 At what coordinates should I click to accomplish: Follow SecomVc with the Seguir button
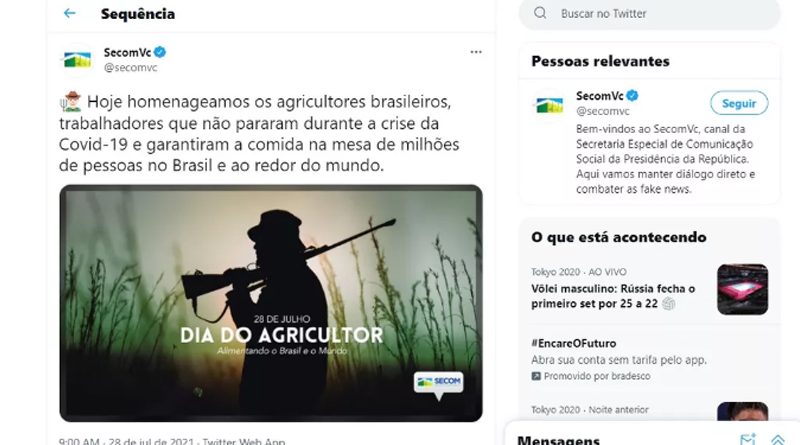pyautogui.click(x=739, y=103)
